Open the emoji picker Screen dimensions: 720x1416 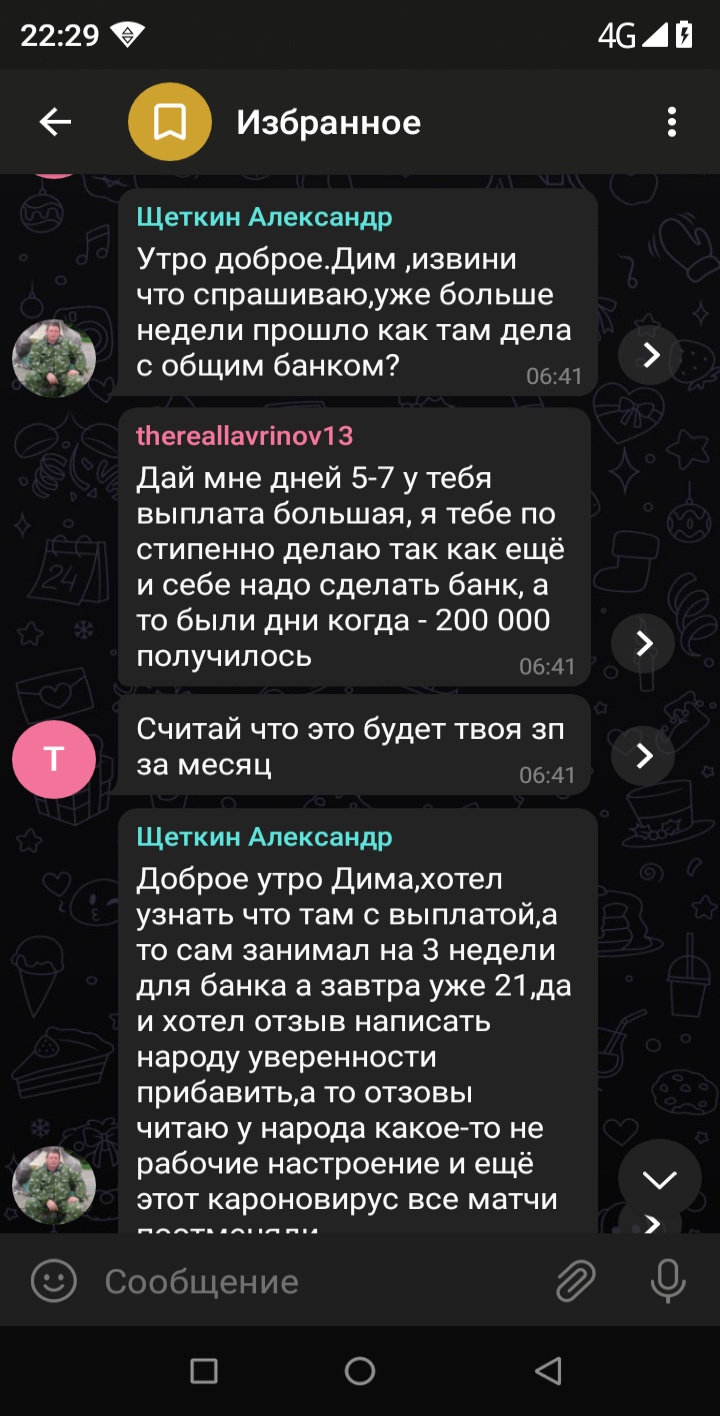click(x=54, y=1281)
